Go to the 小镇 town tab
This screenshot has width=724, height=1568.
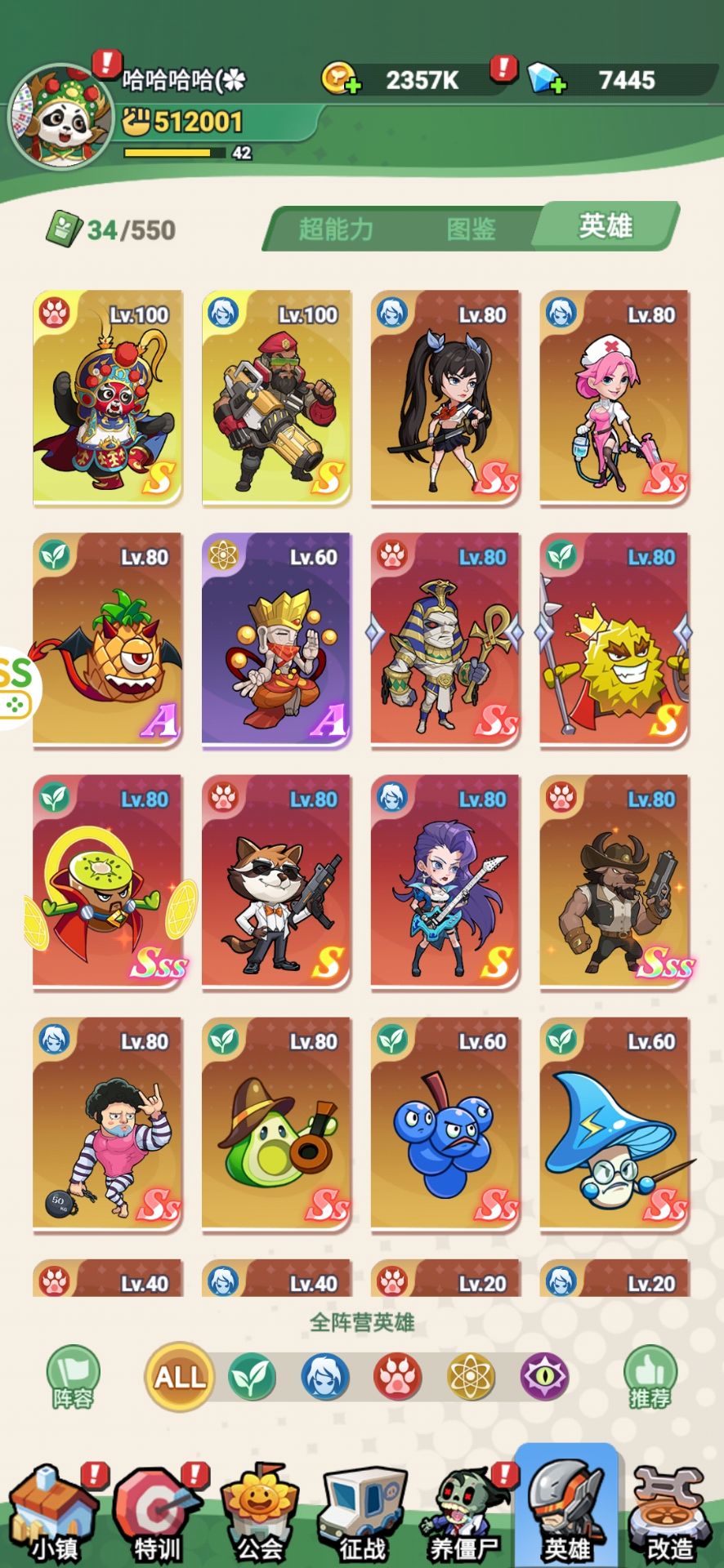(x=54, y=1515)
